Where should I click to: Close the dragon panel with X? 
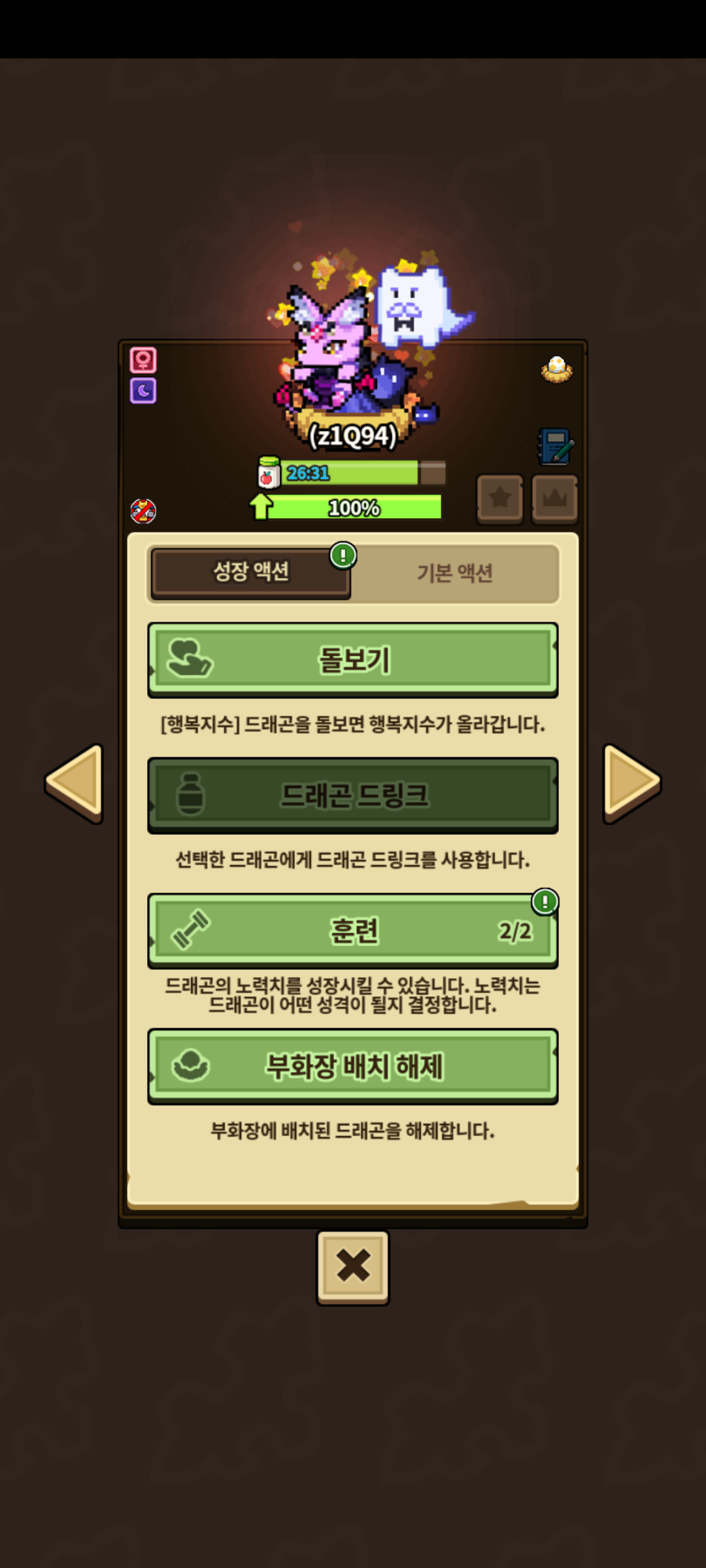353,1266
